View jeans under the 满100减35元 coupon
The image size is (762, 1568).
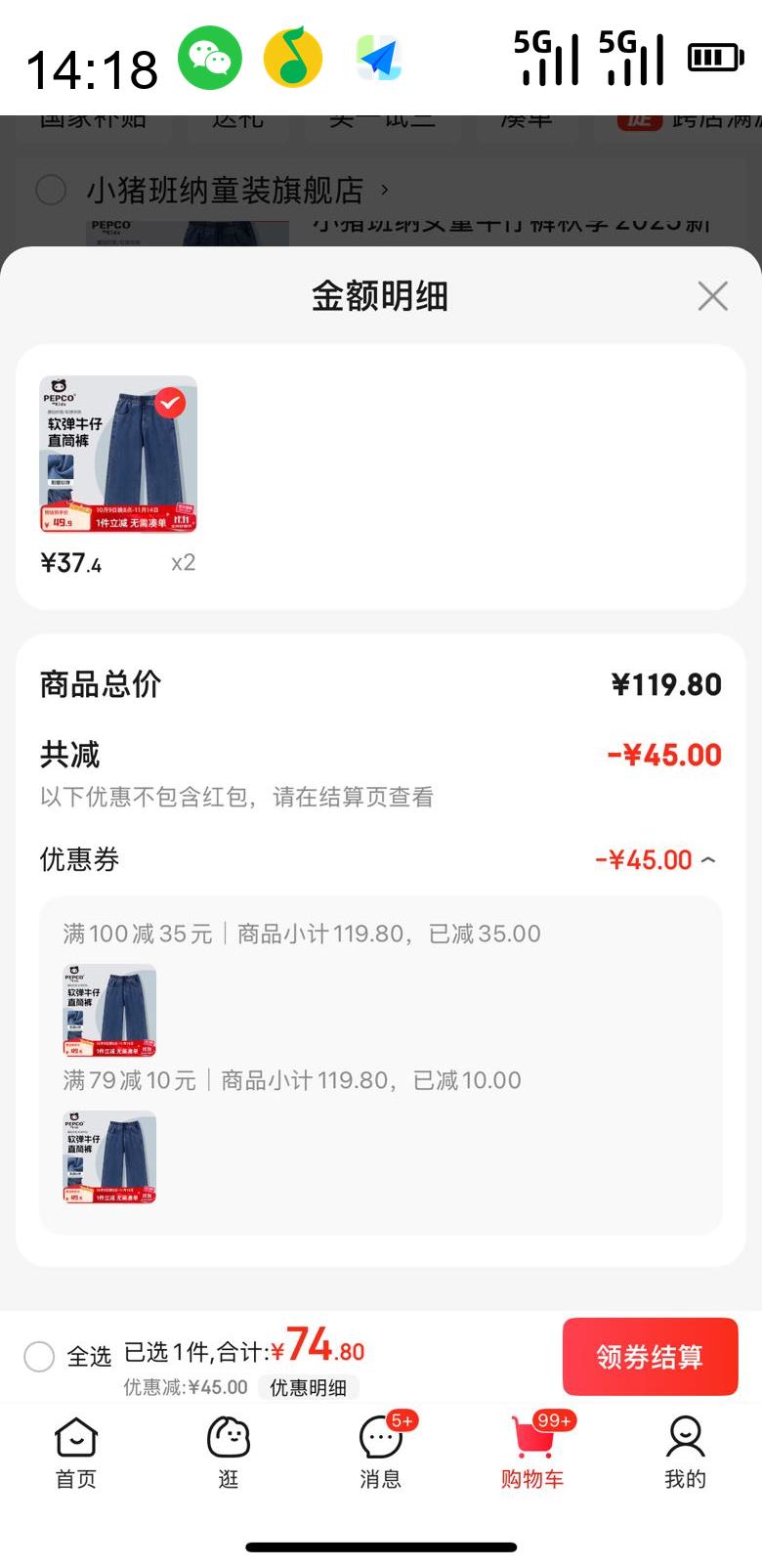109,1011
